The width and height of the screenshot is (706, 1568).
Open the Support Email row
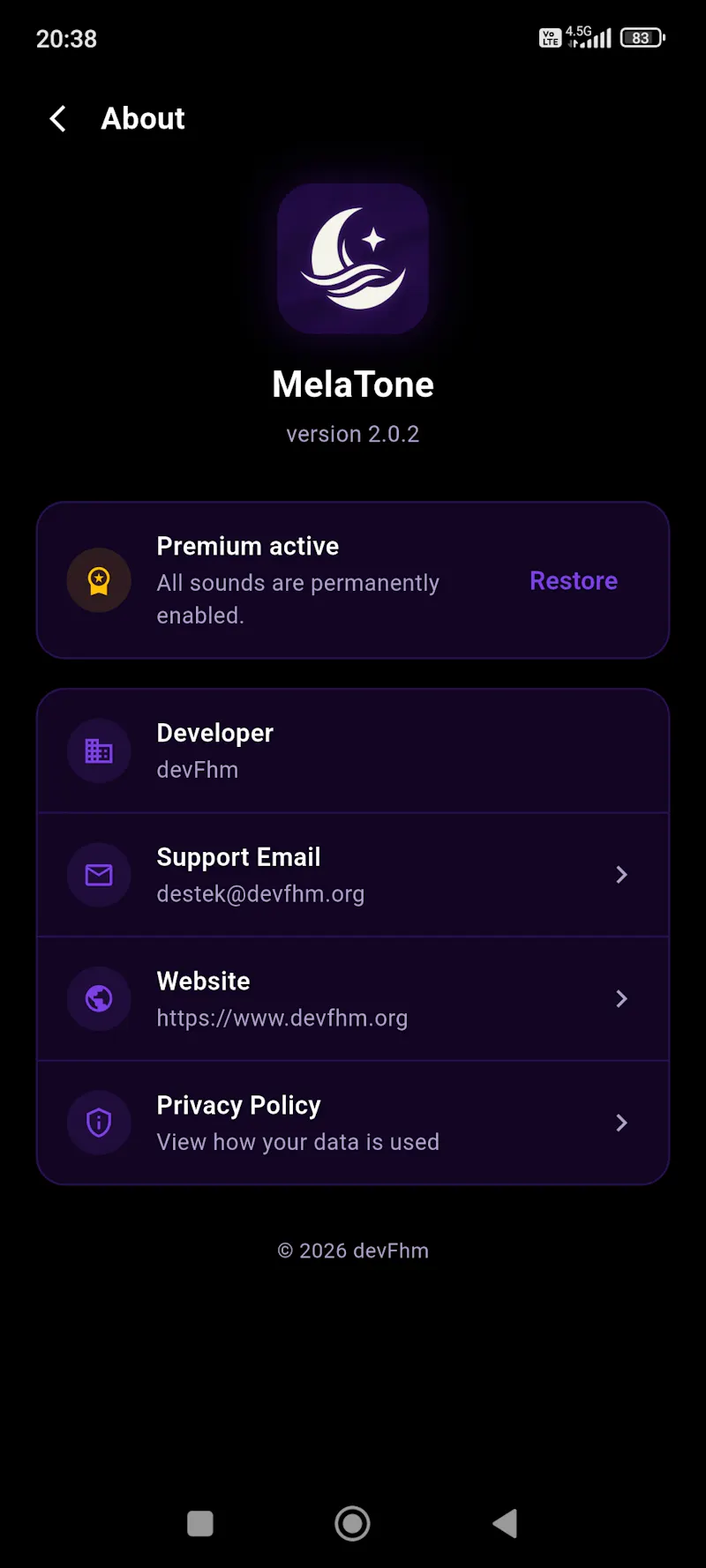point(353,875)
